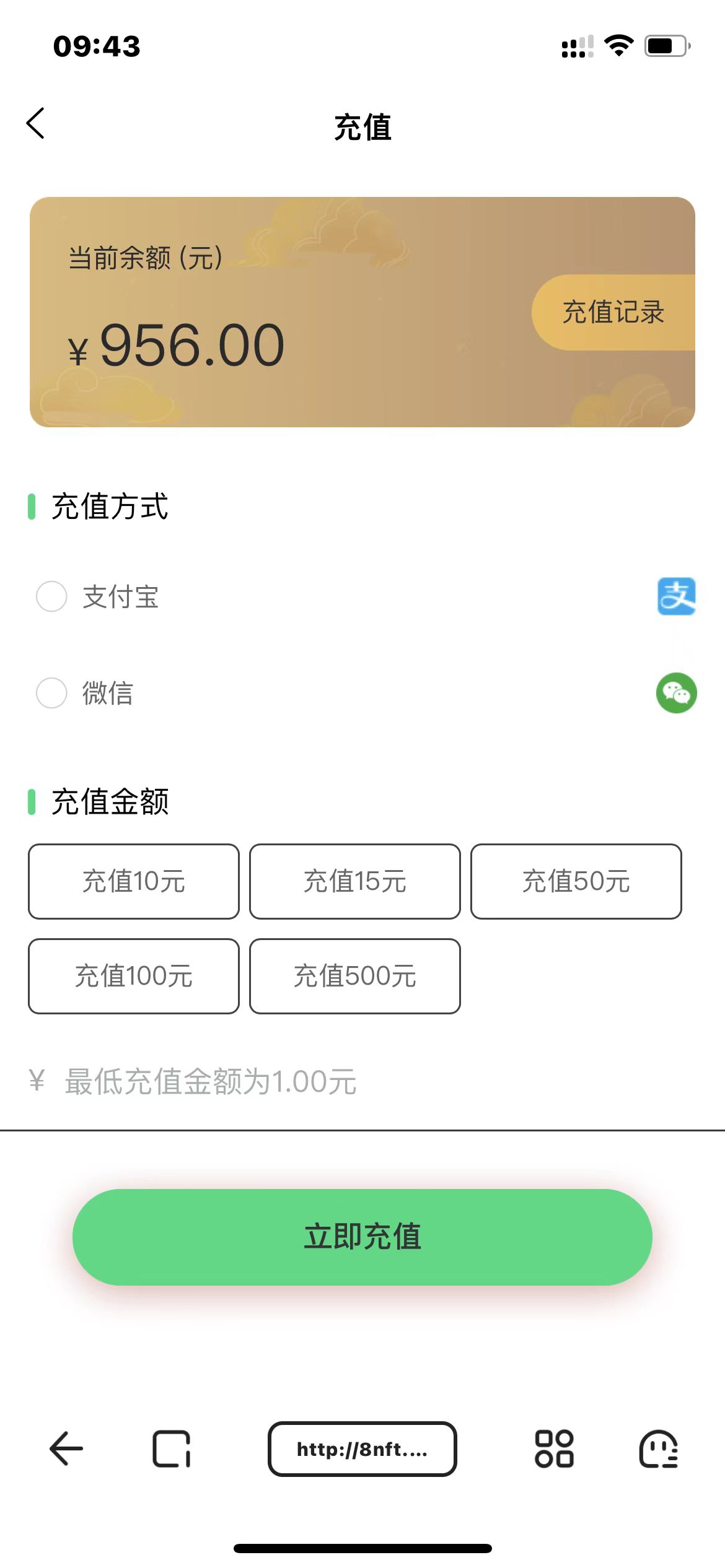Open the browser face-icon menu

point(658,1448)
